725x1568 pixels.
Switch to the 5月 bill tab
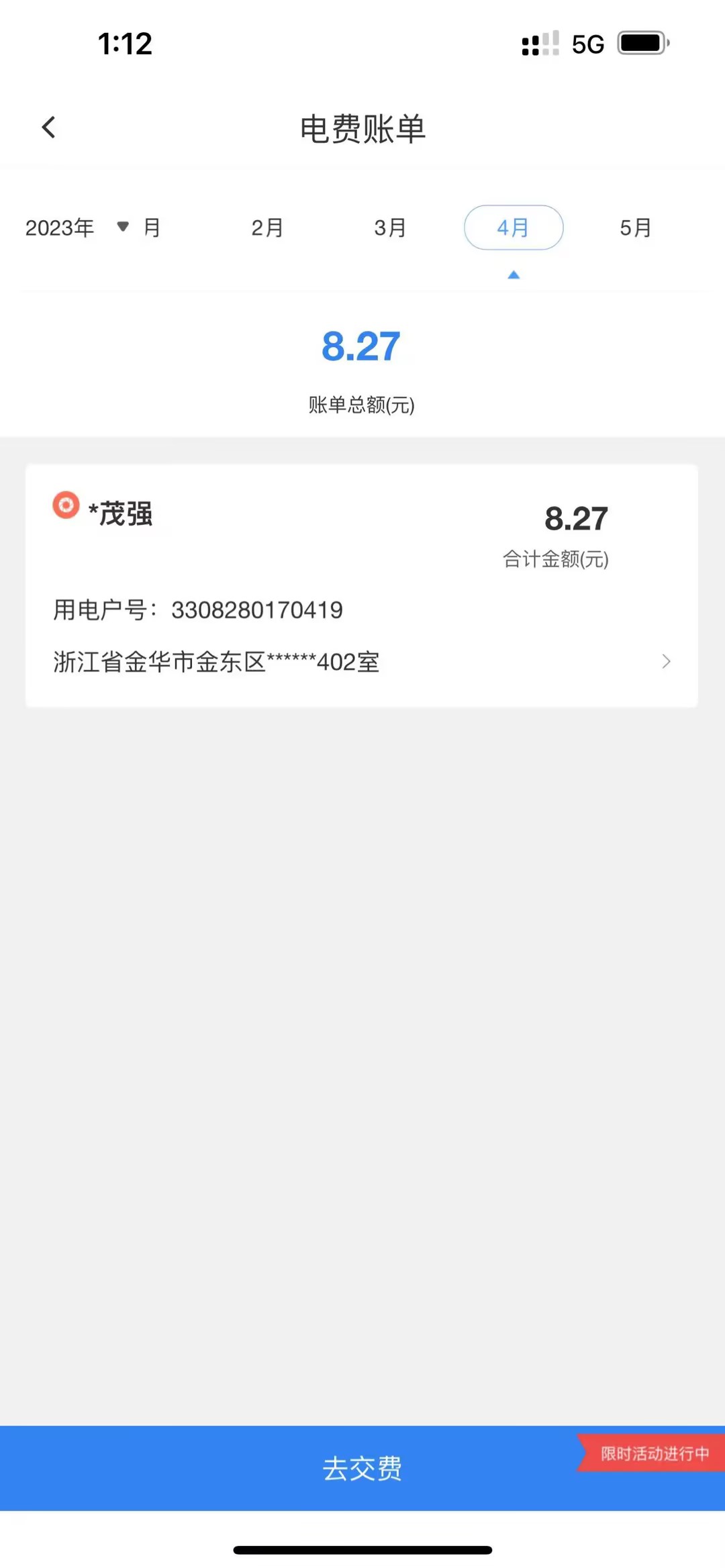(x=635, y=228)
